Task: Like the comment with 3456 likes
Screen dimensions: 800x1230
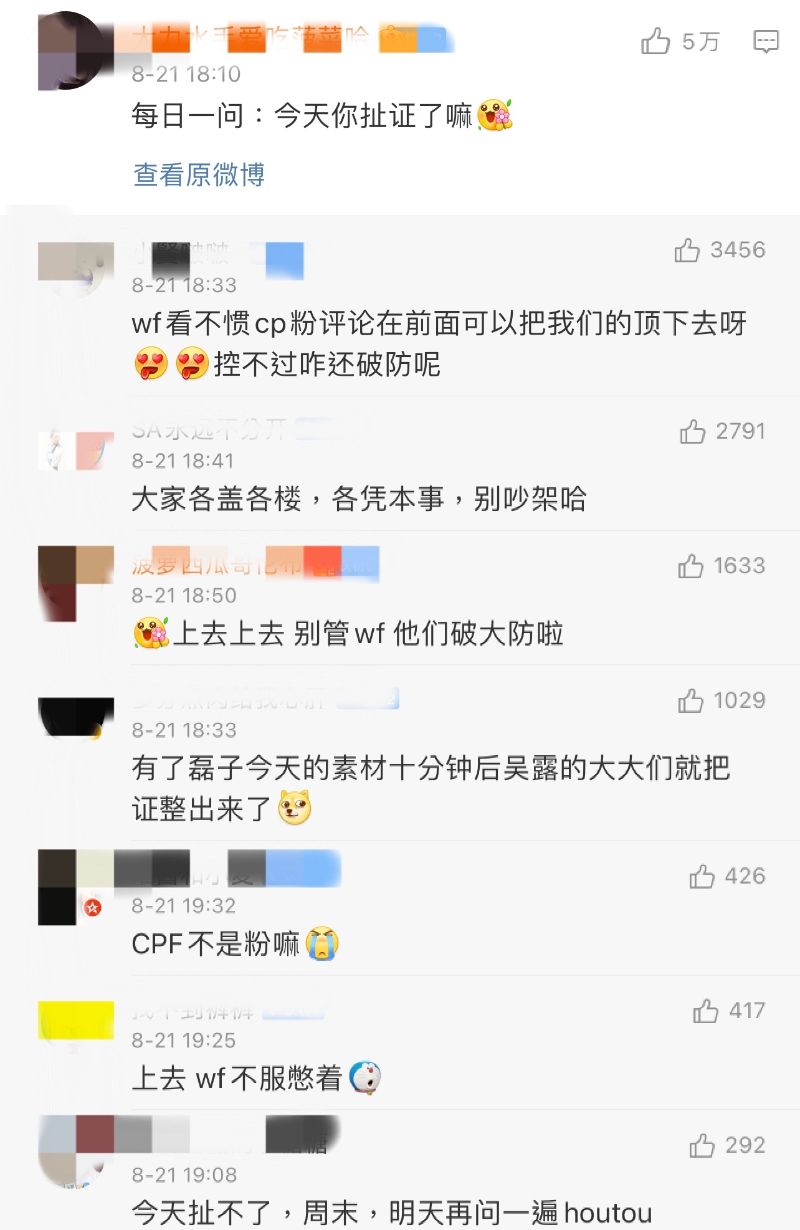Action: tap(688, 250)
